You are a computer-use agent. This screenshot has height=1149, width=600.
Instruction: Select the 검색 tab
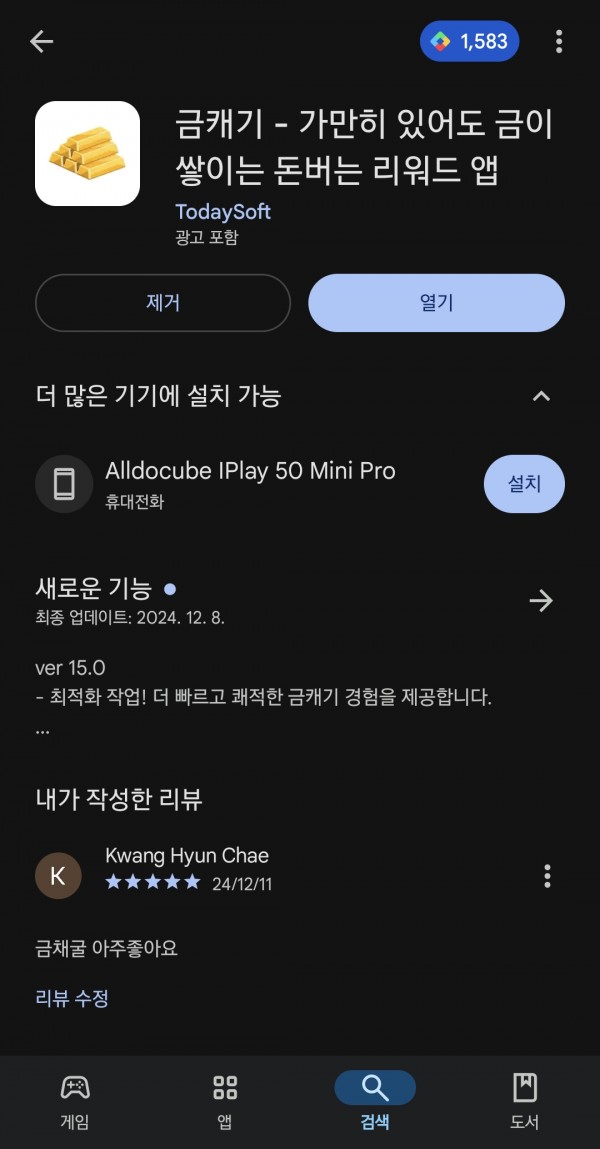pyautogui.click(x=374, y=1101)
